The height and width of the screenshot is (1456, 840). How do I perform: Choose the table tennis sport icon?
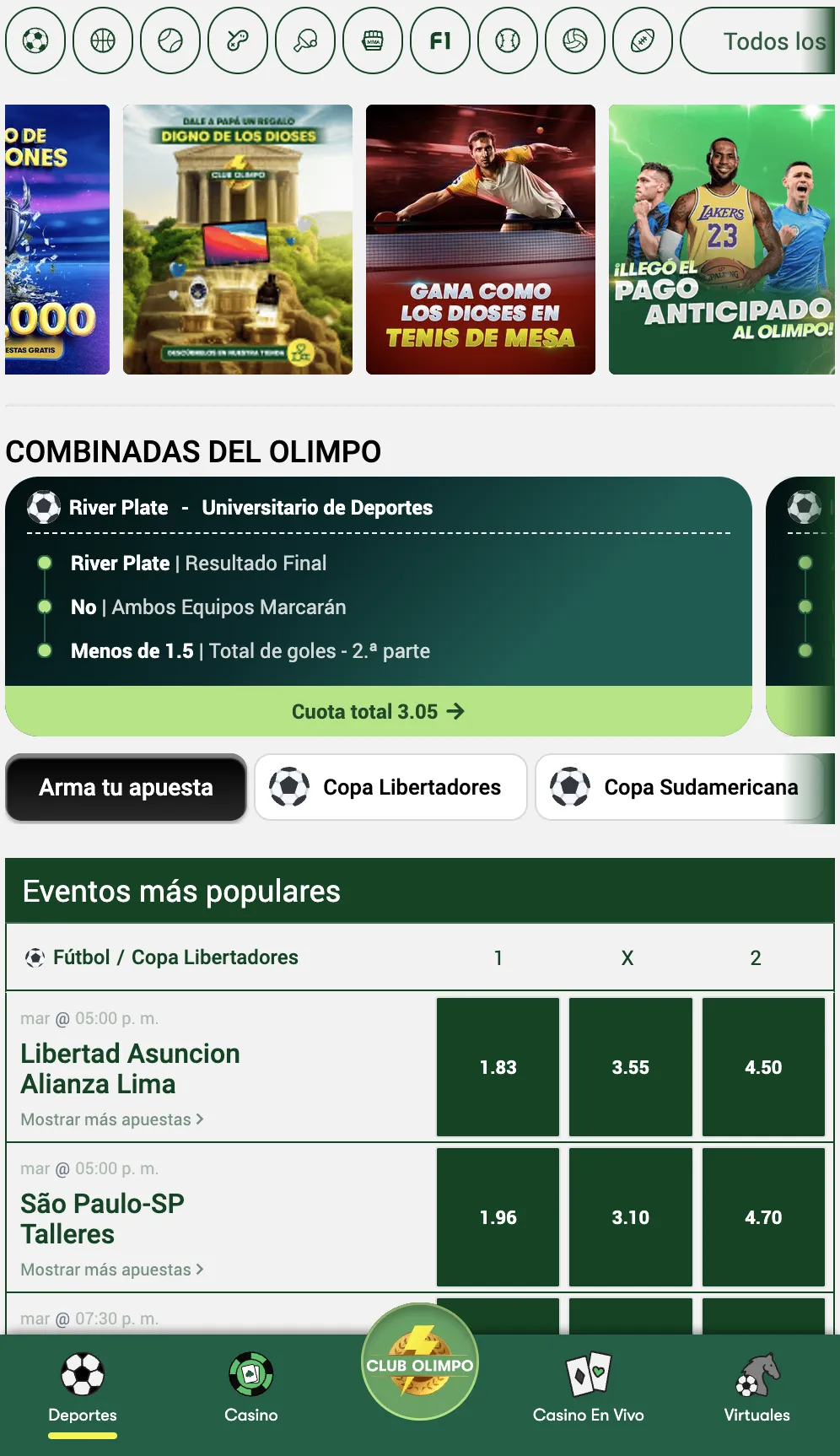tap(305, 40)
